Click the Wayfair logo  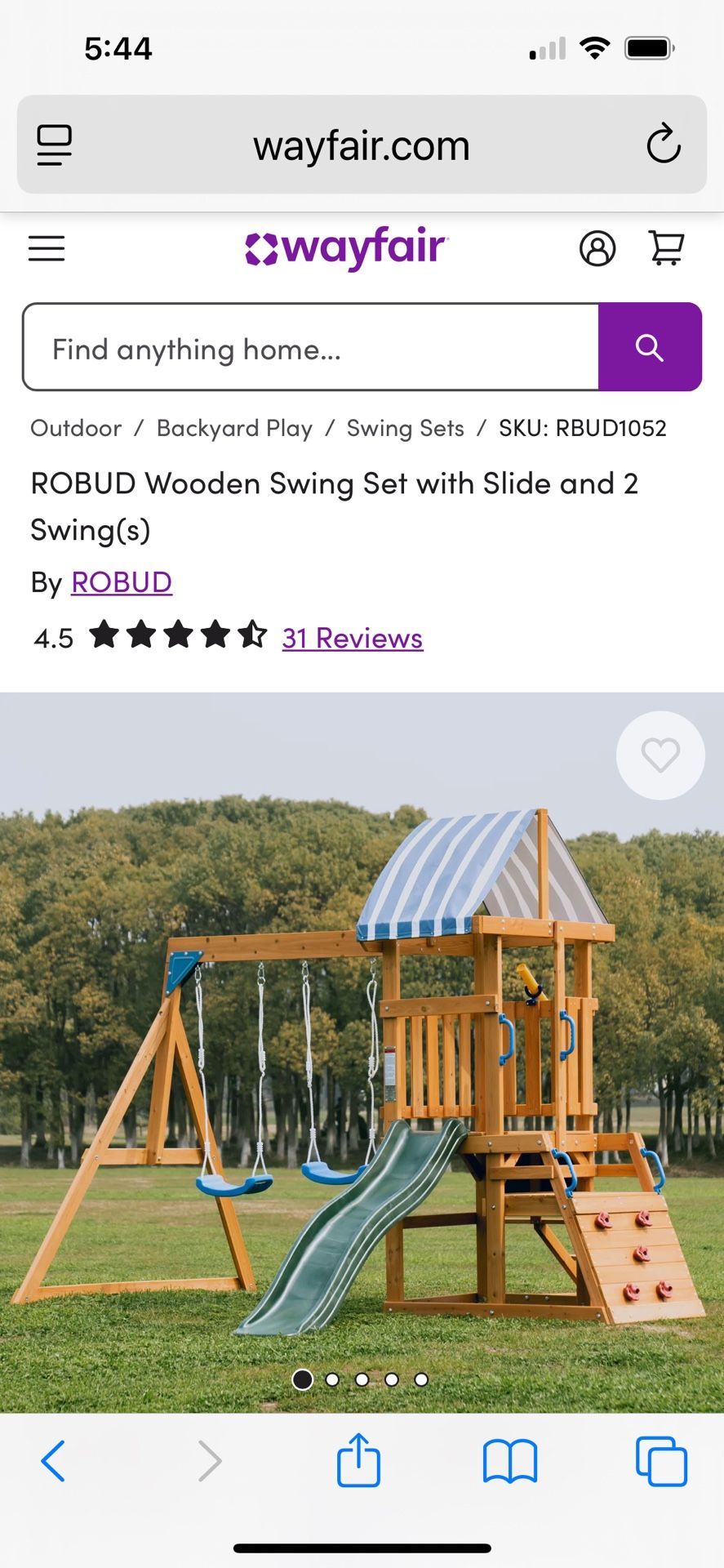click(x=344, y=247)
